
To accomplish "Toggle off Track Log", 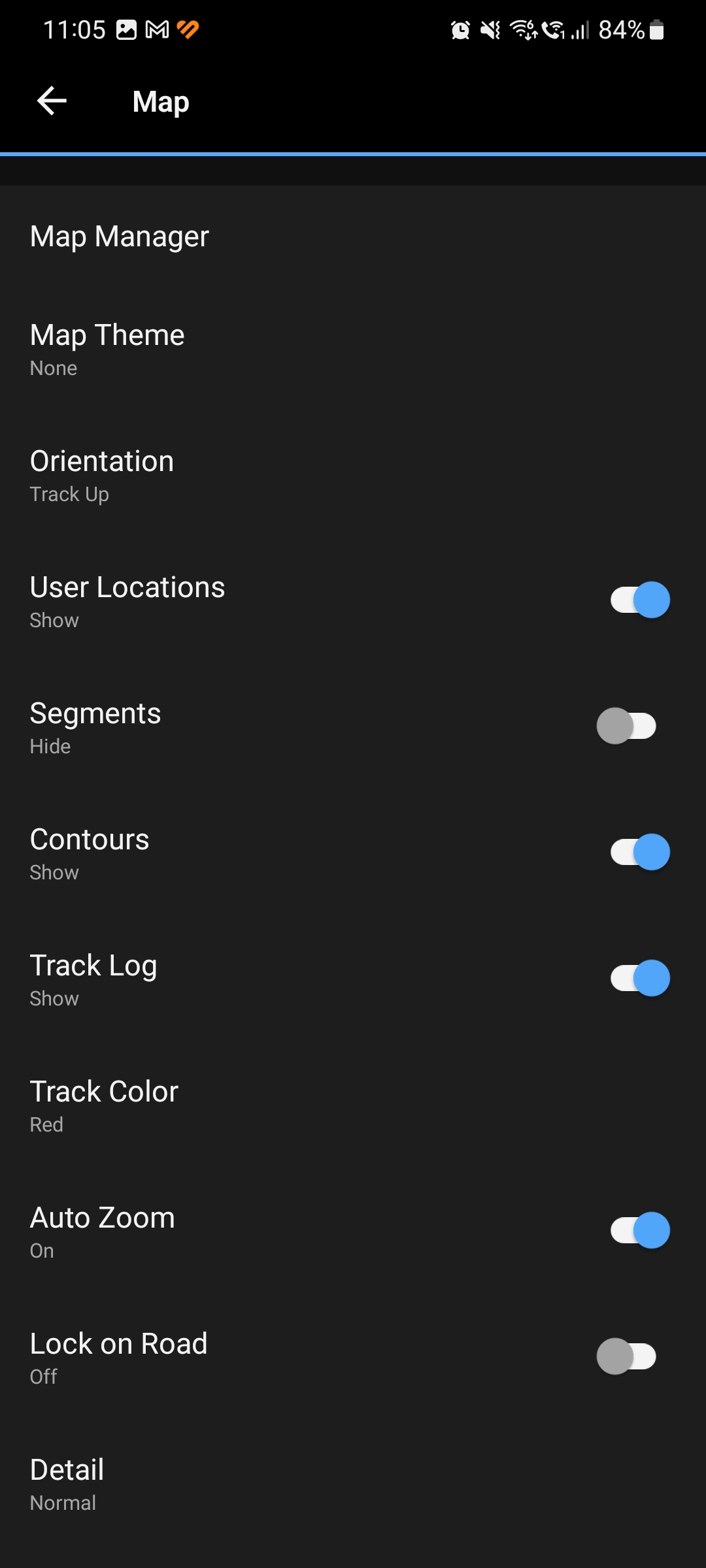I will pos(640,978).
